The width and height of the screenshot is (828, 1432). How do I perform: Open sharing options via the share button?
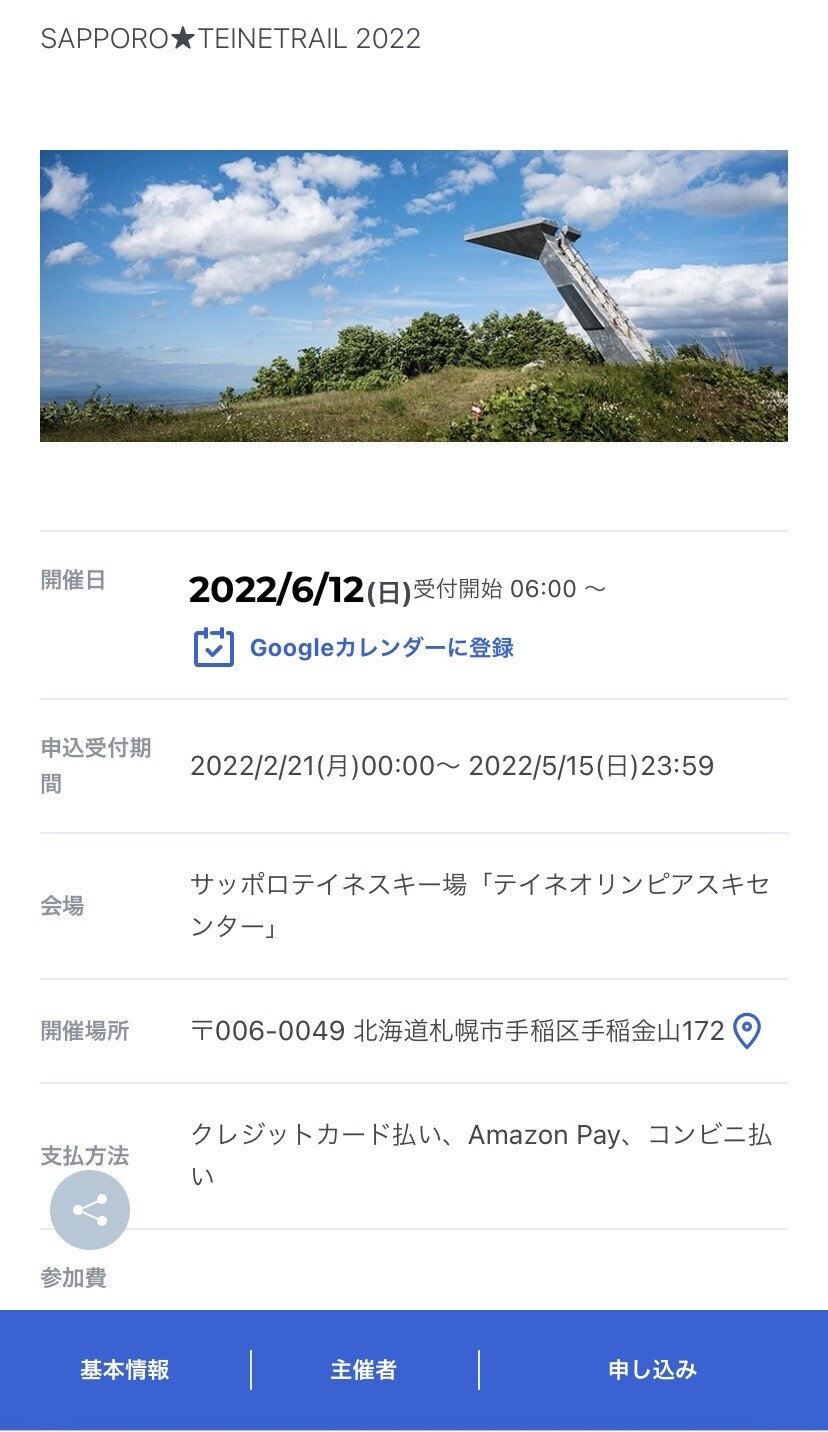pos(89,1209)
